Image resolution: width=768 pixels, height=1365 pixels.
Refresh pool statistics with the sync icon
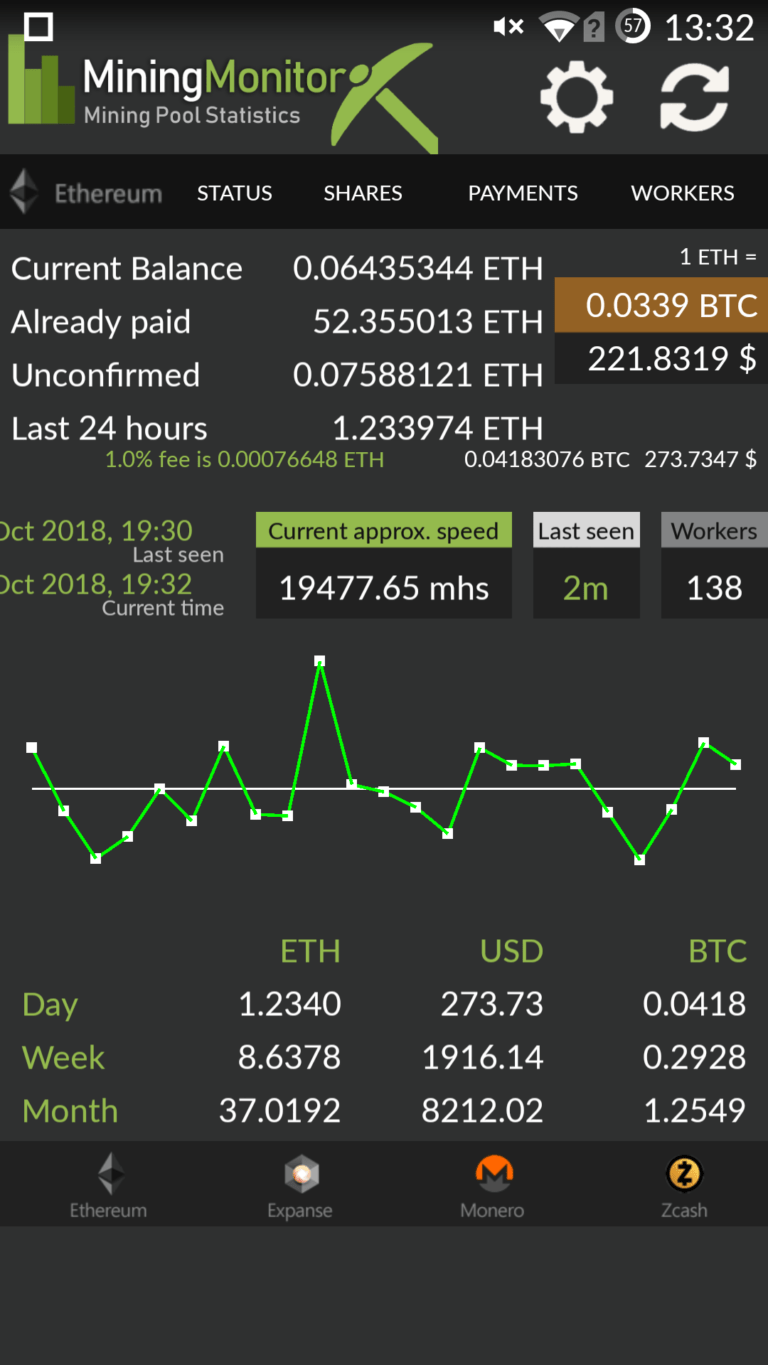tap(692, 96)
